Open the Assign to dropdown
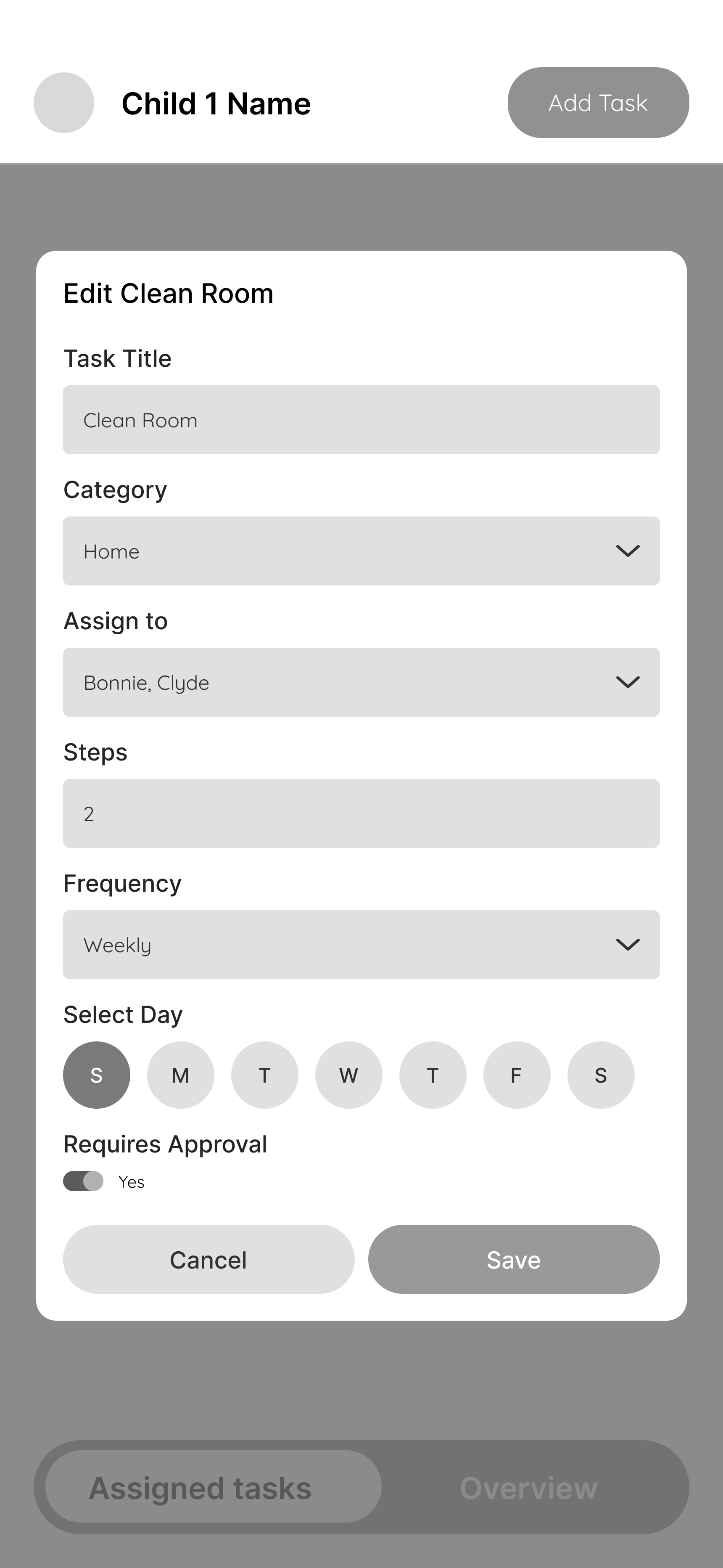Viewport: 723px width, 1568px height. click(361, 682)
